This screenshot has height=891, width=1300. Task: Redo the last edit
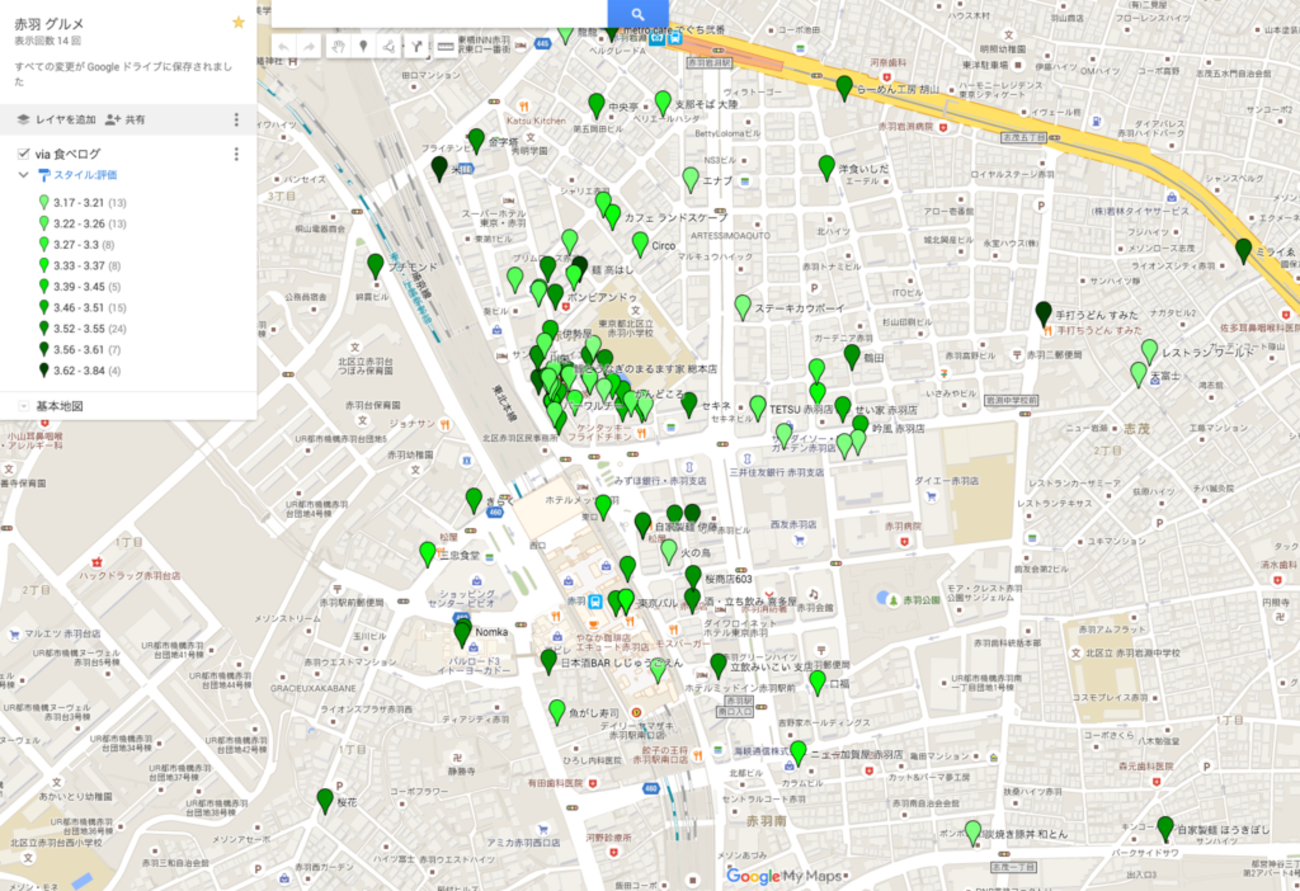(310, 46)
